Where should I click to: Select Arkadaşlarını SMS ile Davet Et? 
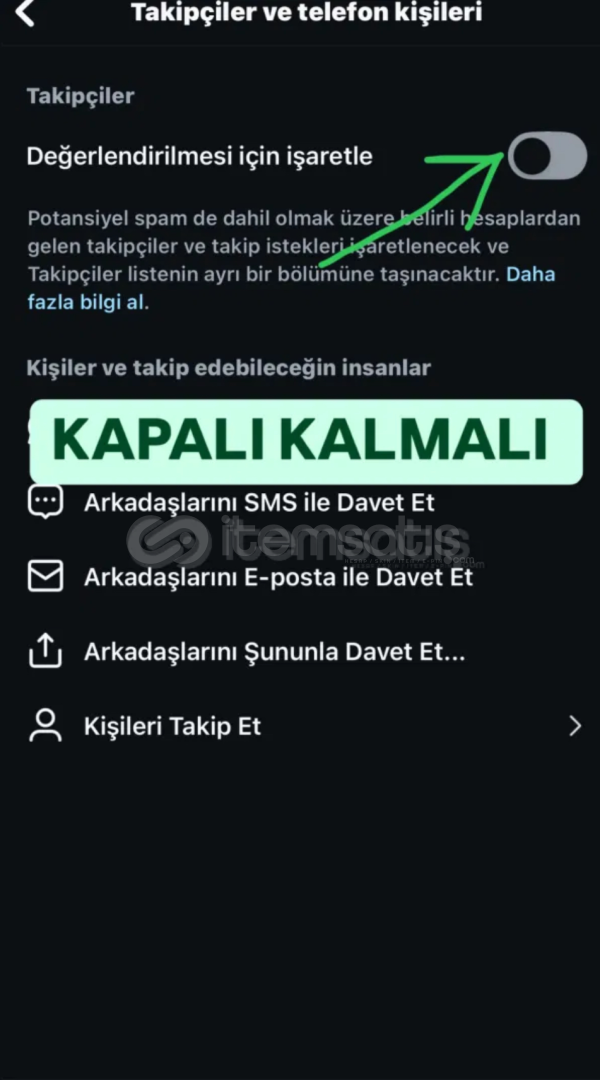[x=300, y=502]
